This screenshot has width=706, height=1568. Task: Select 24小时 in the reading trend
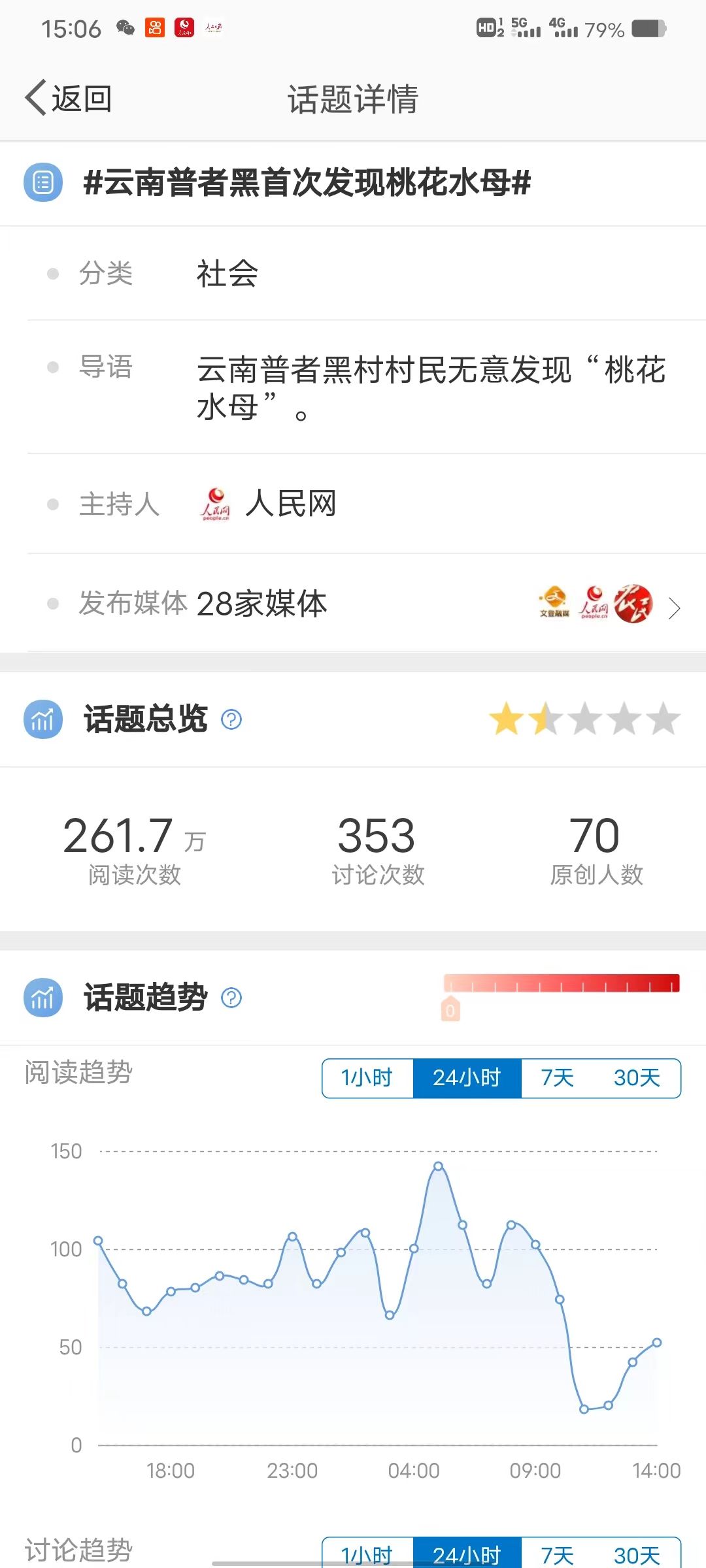(467, 1078)
